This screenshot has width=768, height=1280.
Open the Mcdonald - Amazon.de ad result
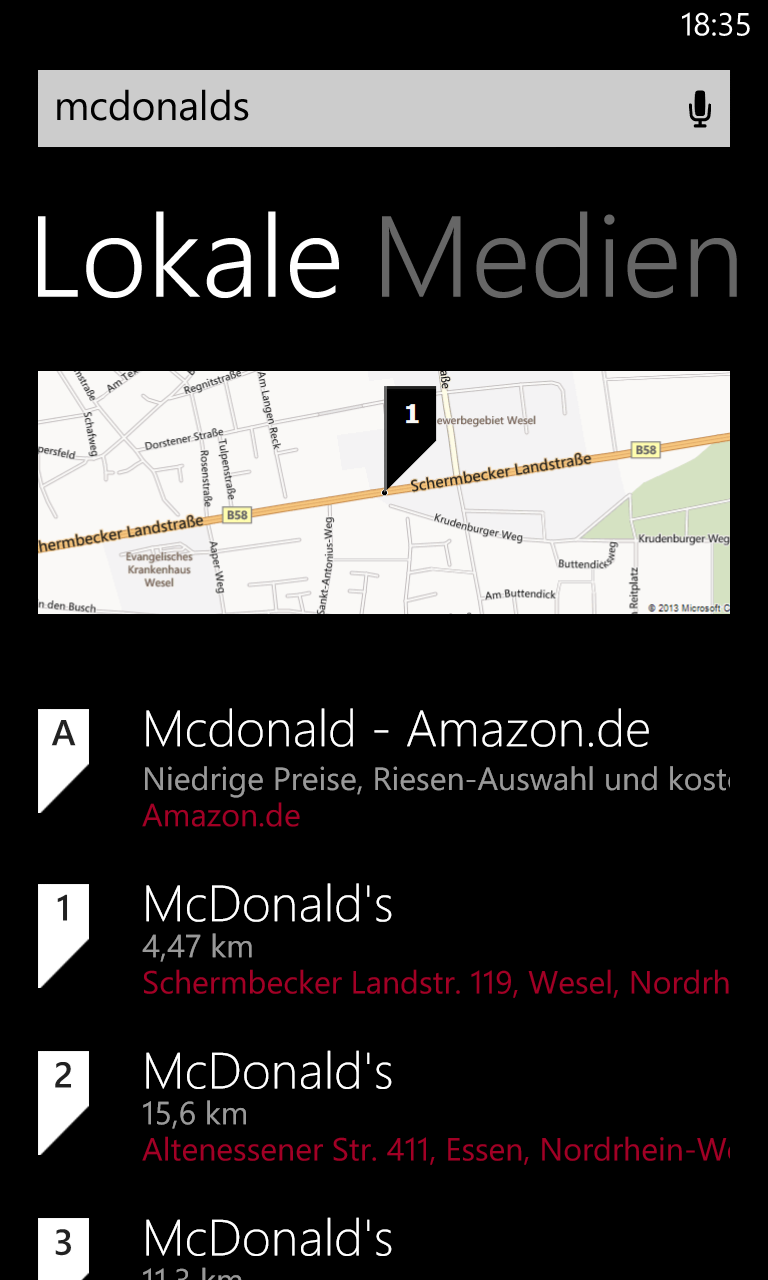[x=384, y=768]
